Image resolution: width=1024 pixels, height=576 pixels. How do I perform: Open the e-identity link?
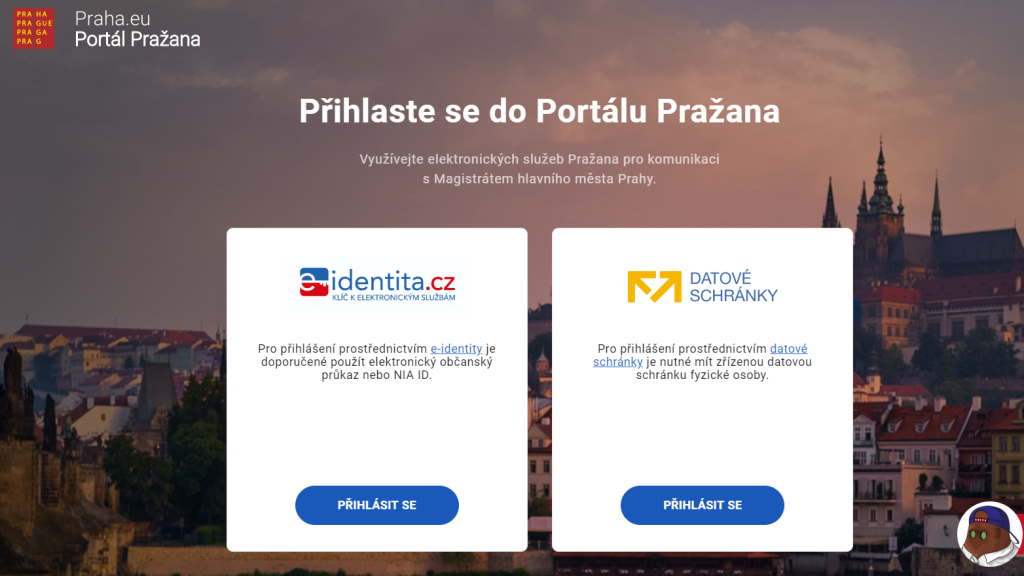coord(456,348)
